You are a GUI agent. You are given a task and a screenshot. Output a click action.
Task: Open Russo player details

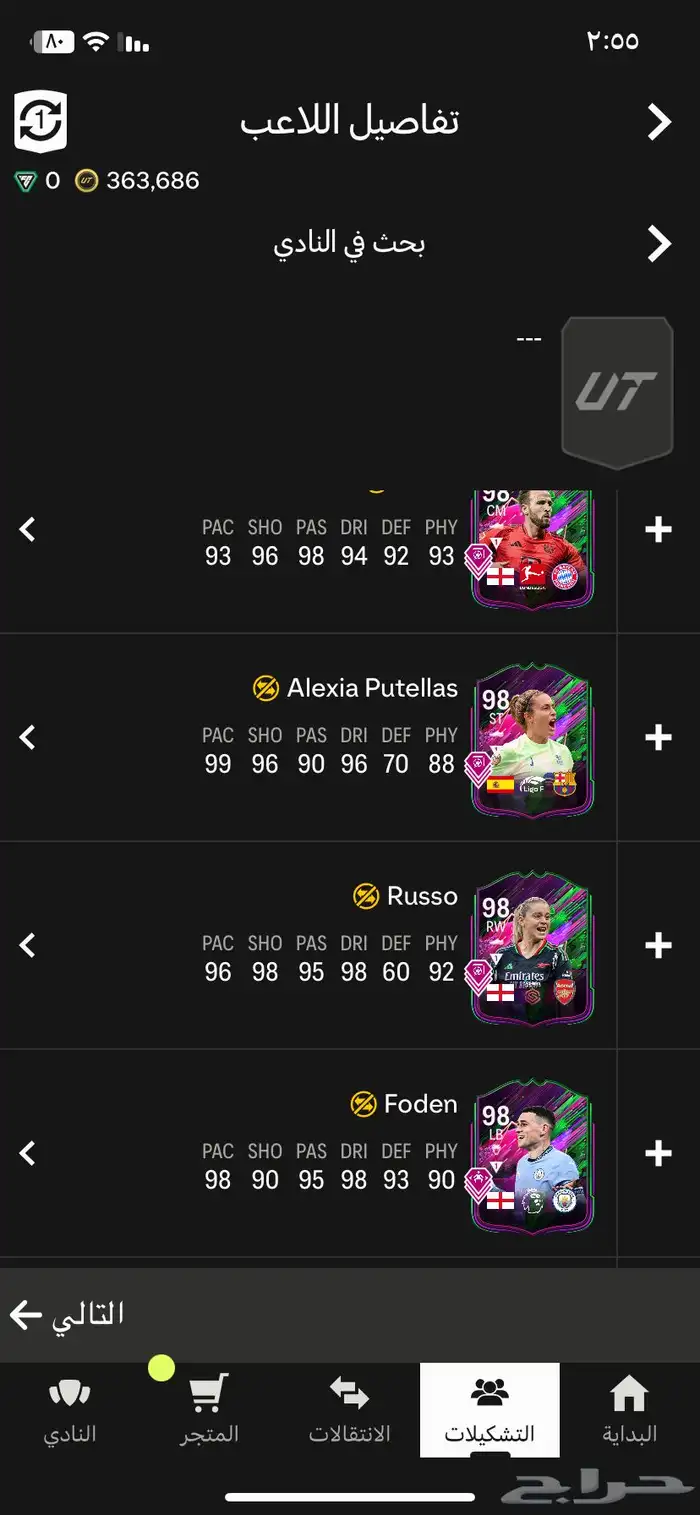coord(532,946)
